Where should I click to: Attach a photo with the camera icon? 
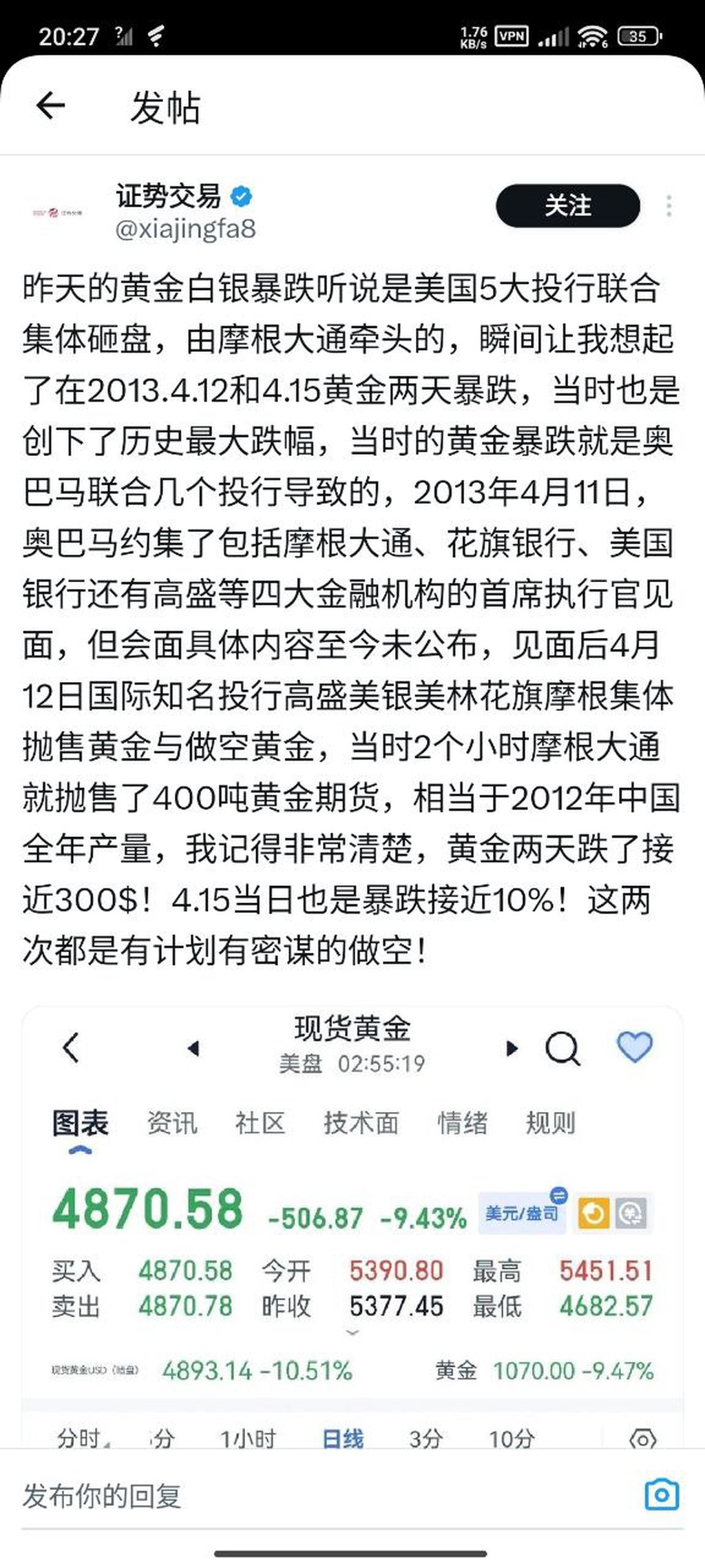tap(661, 1495)
